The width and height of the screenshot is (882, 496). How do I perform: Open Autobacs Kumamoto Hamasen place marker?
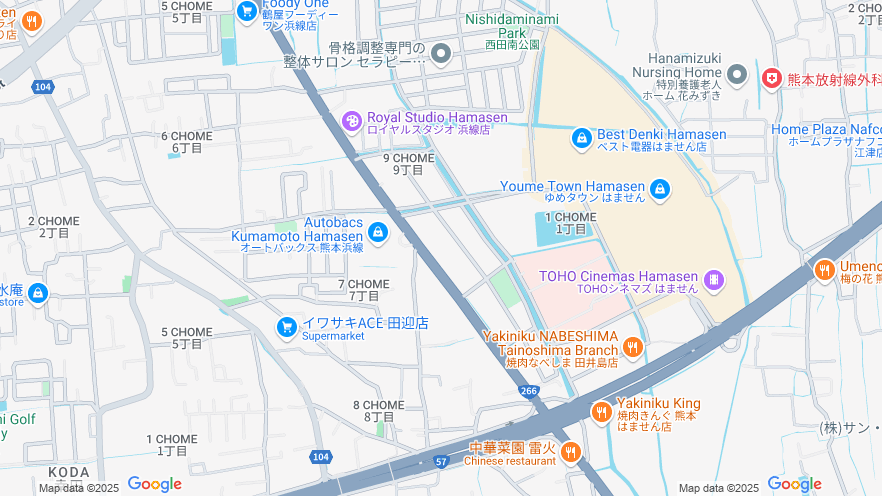tap(377, 233)
